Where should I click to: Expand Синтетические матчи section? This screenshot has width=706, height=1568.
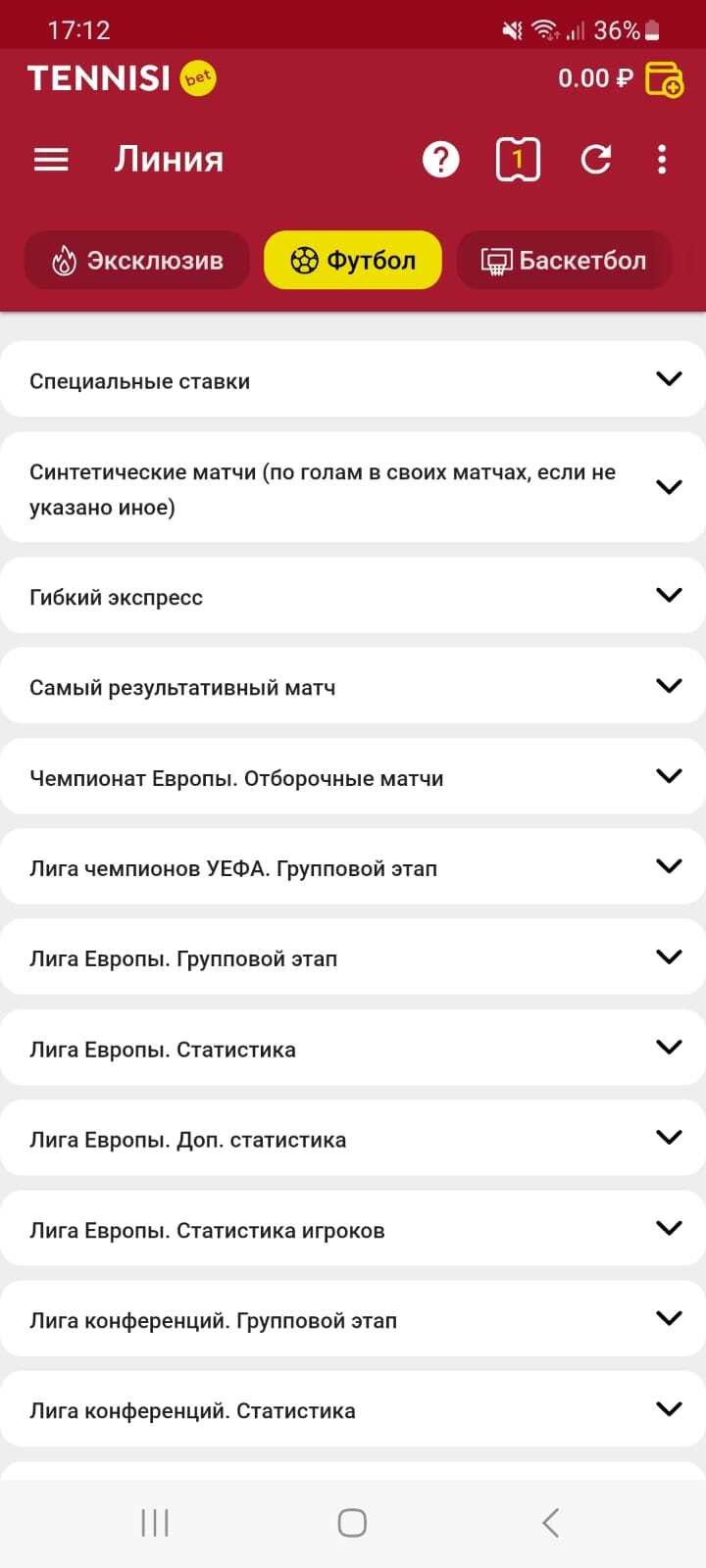point(353,488)
